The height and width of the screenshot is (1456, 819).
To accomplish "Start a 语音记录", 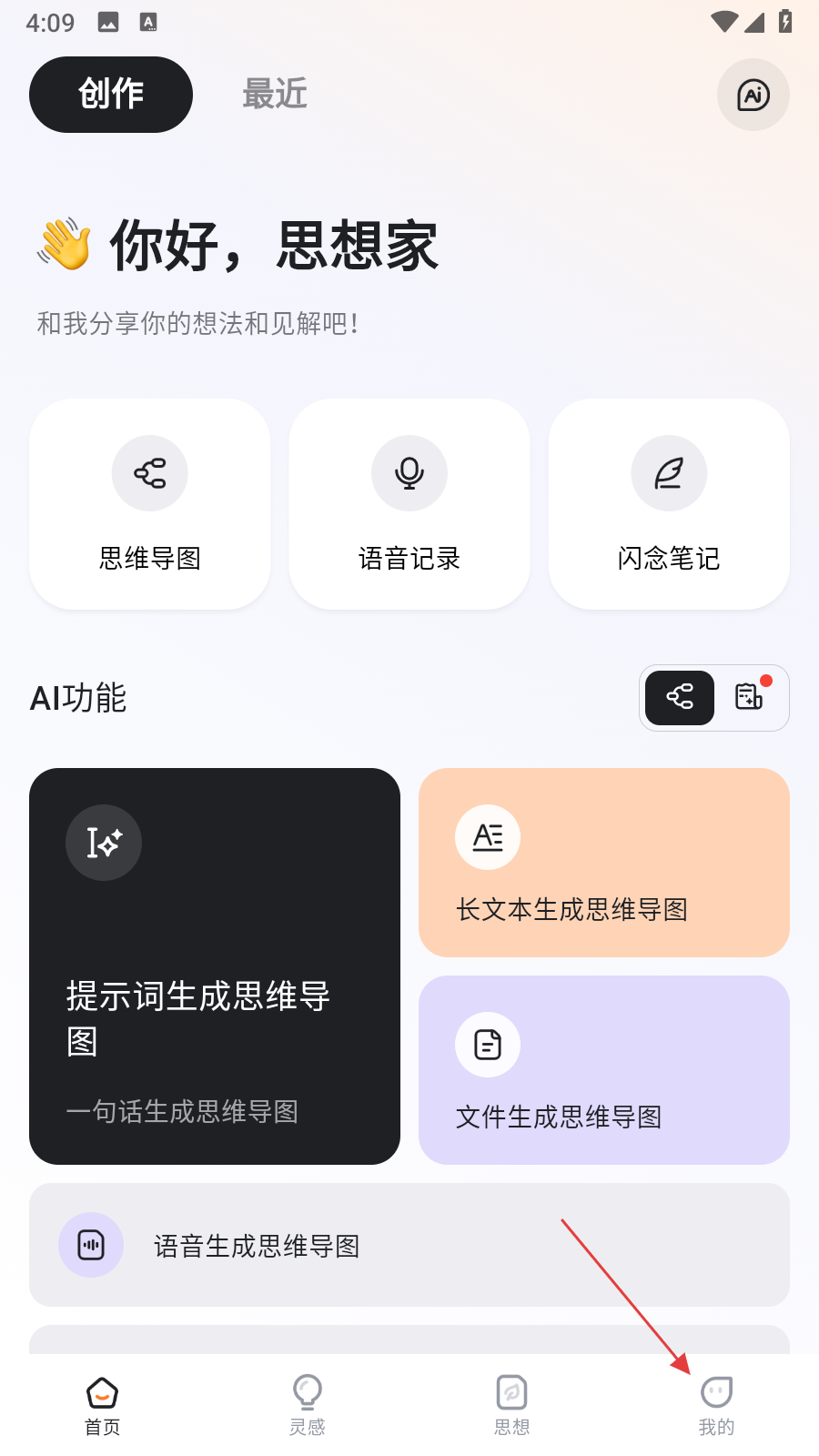I will 409,504.
